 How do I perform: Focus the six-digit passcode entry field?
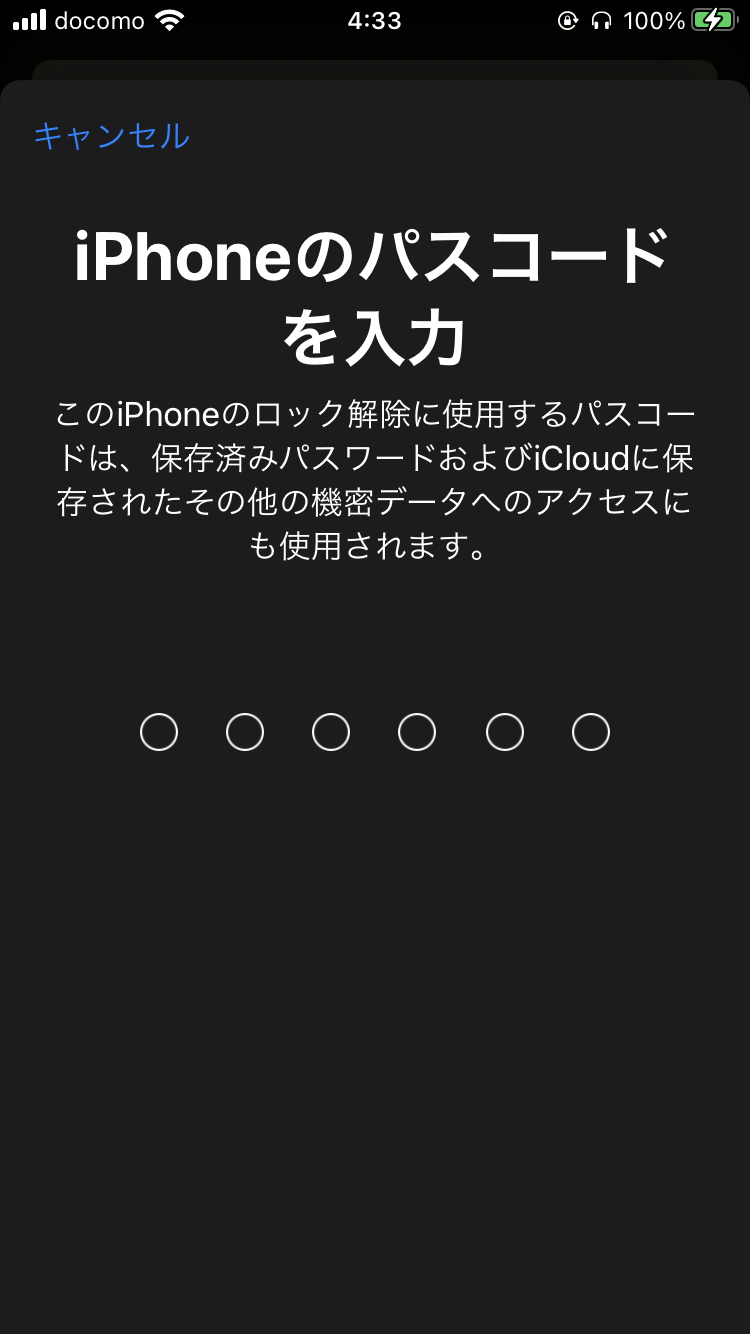click(374, 732)
